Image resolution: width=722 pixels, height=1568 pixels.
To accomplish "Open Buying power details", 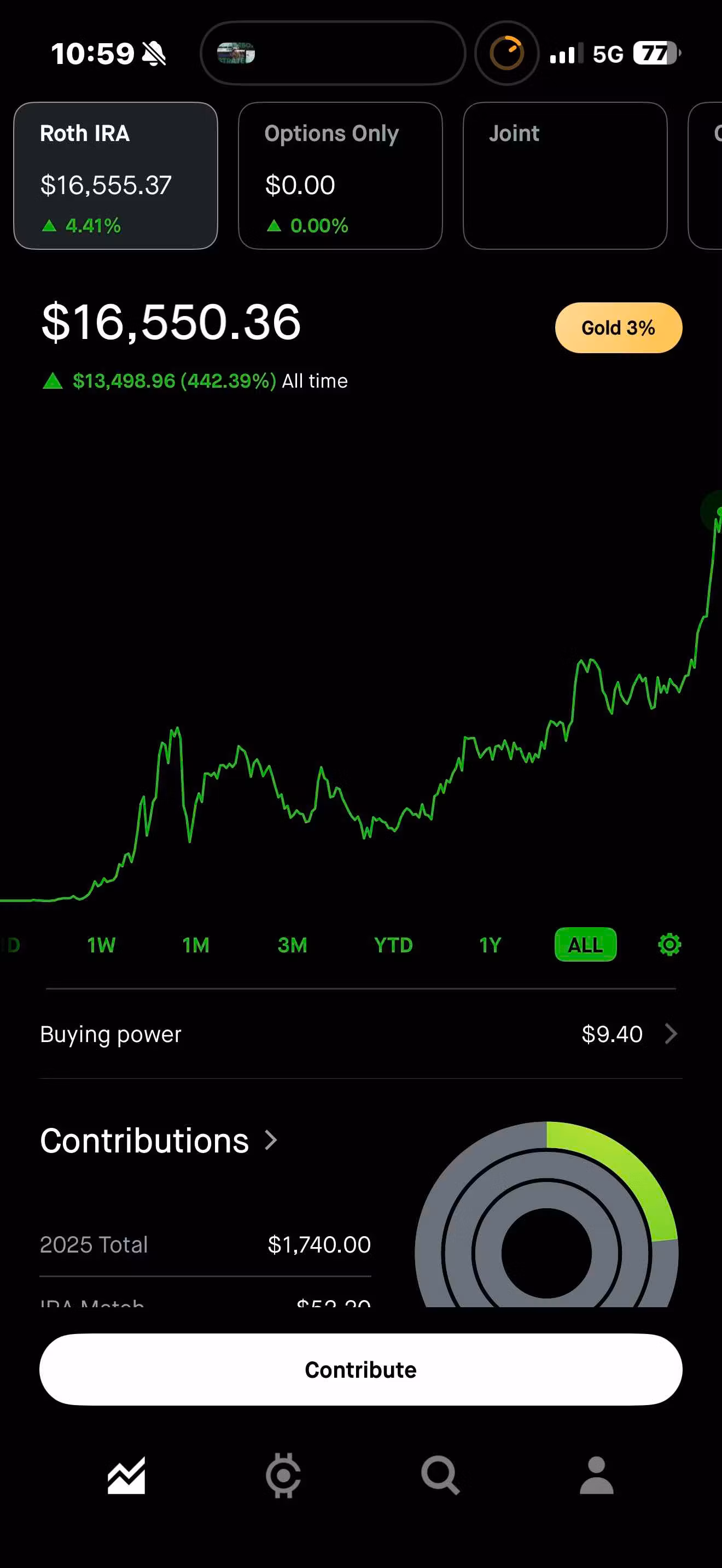I will click(x=360, y=1034).
